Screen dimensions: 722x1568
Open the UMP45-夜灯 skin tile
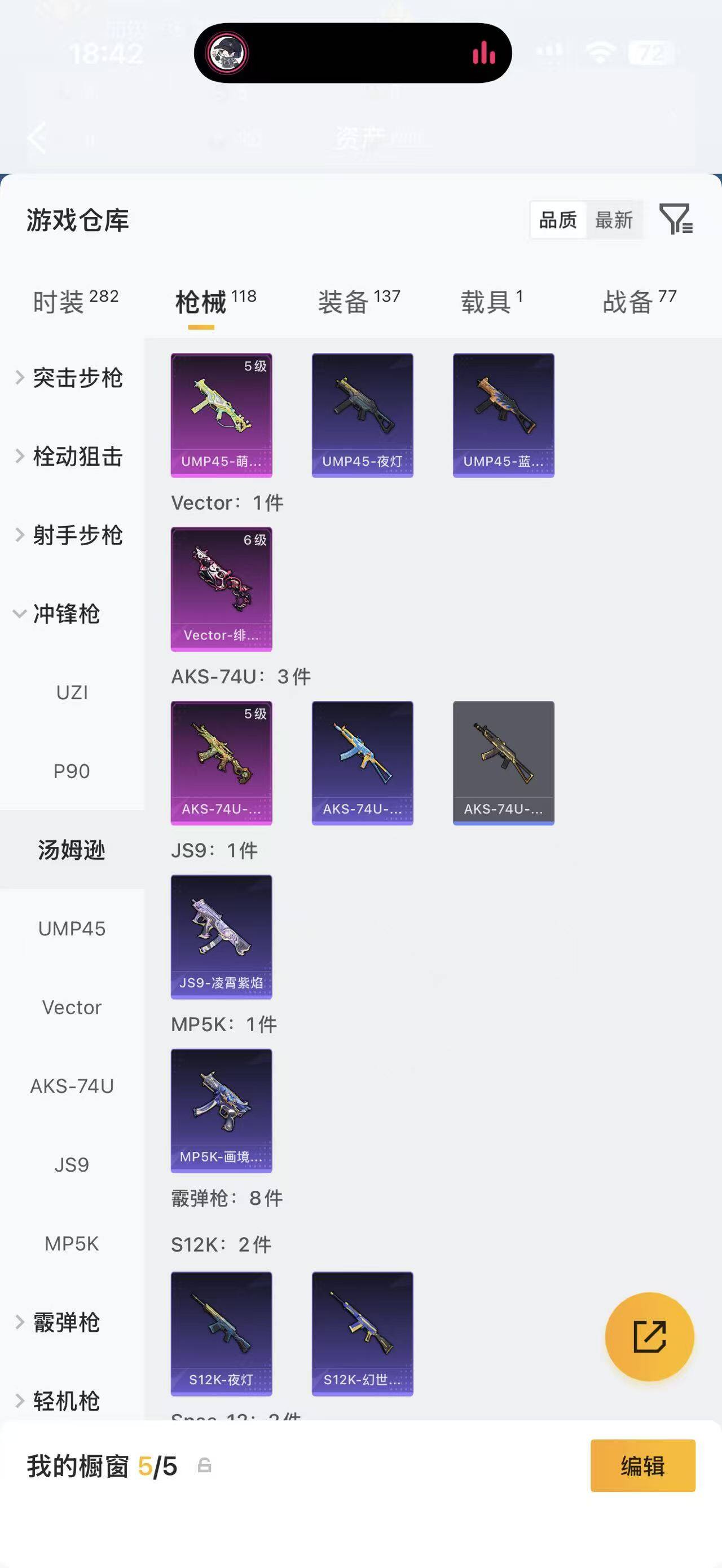362,415
